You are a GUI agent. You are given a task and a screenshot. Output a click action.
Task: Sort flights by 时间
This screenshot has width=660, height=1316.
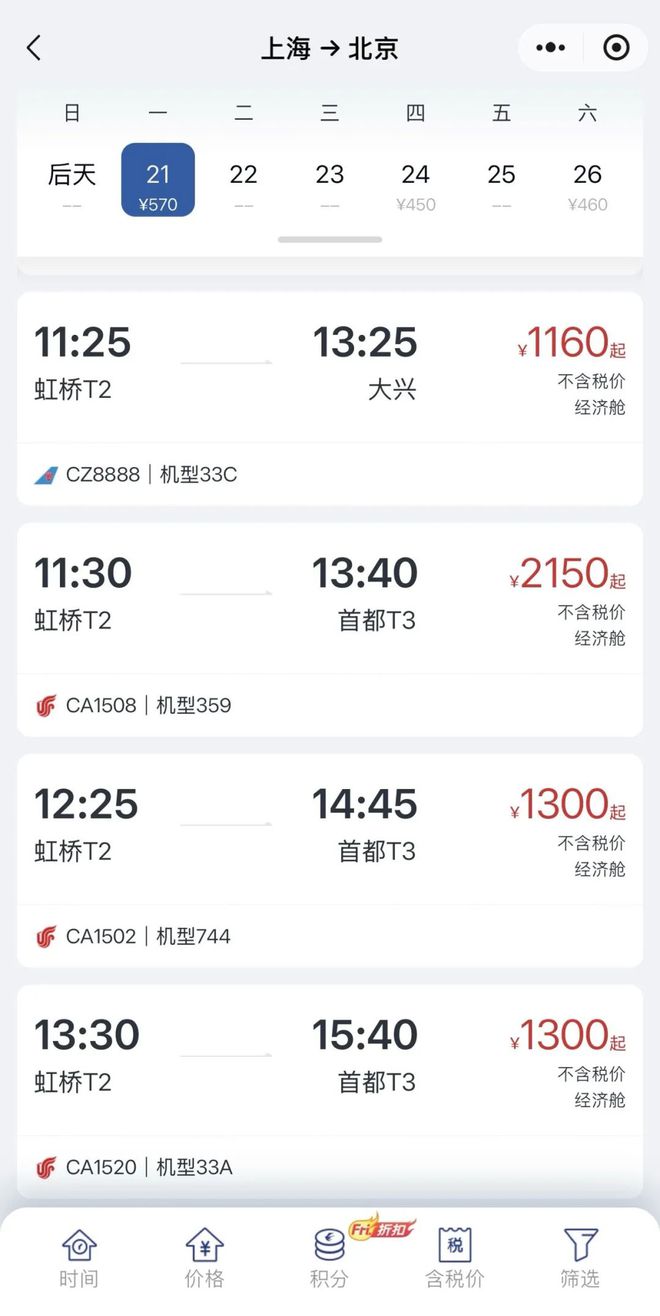[79, 1257]
